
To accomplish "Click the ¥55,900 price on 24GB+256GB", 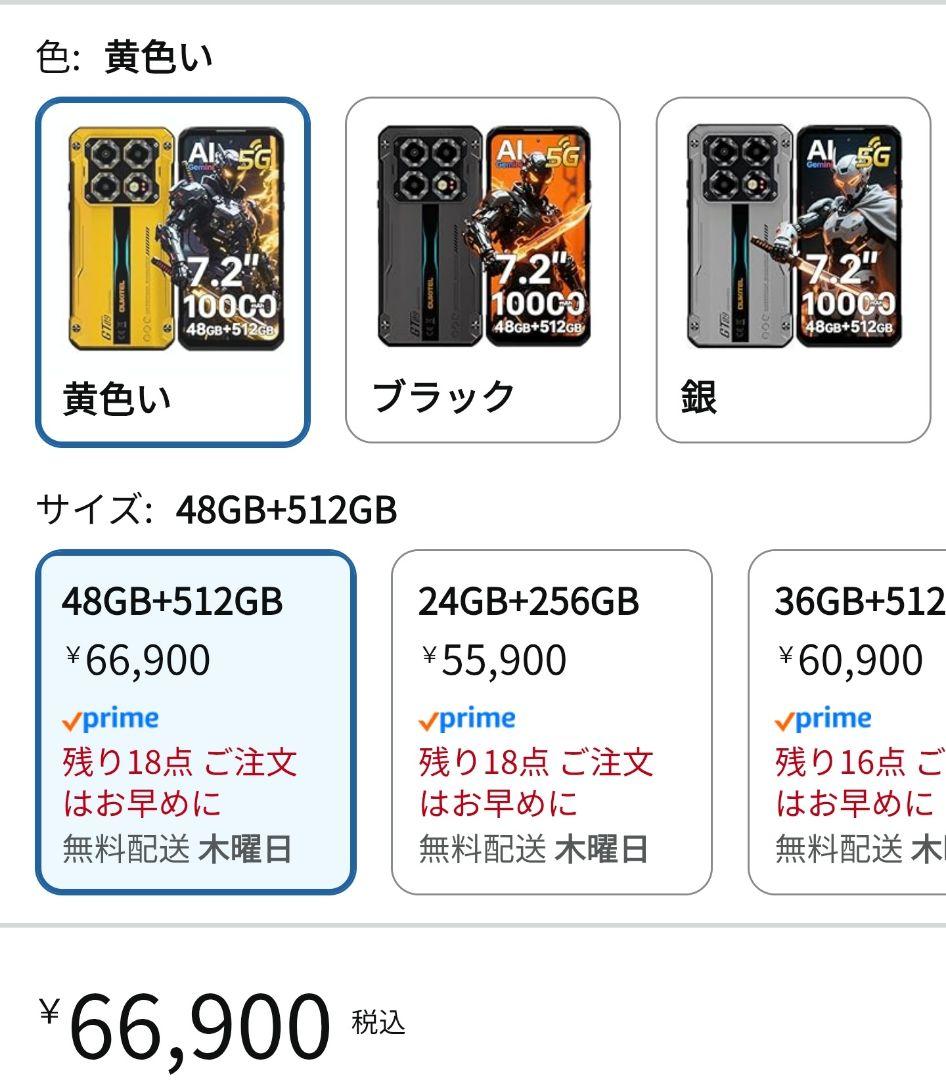I will (492, 656).
